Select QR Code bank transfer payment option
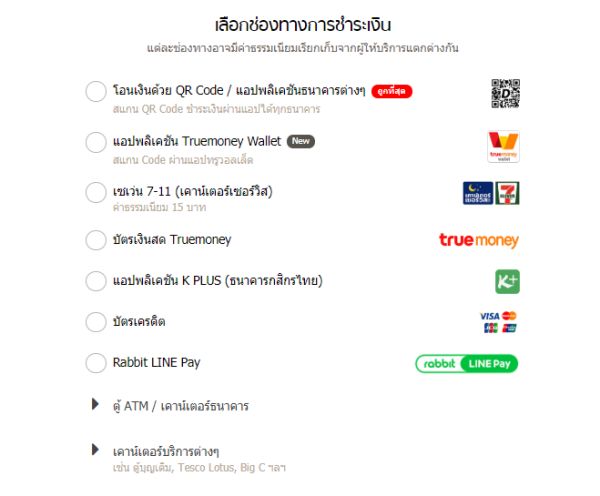 pyautogui.click(x=96, y=92)
